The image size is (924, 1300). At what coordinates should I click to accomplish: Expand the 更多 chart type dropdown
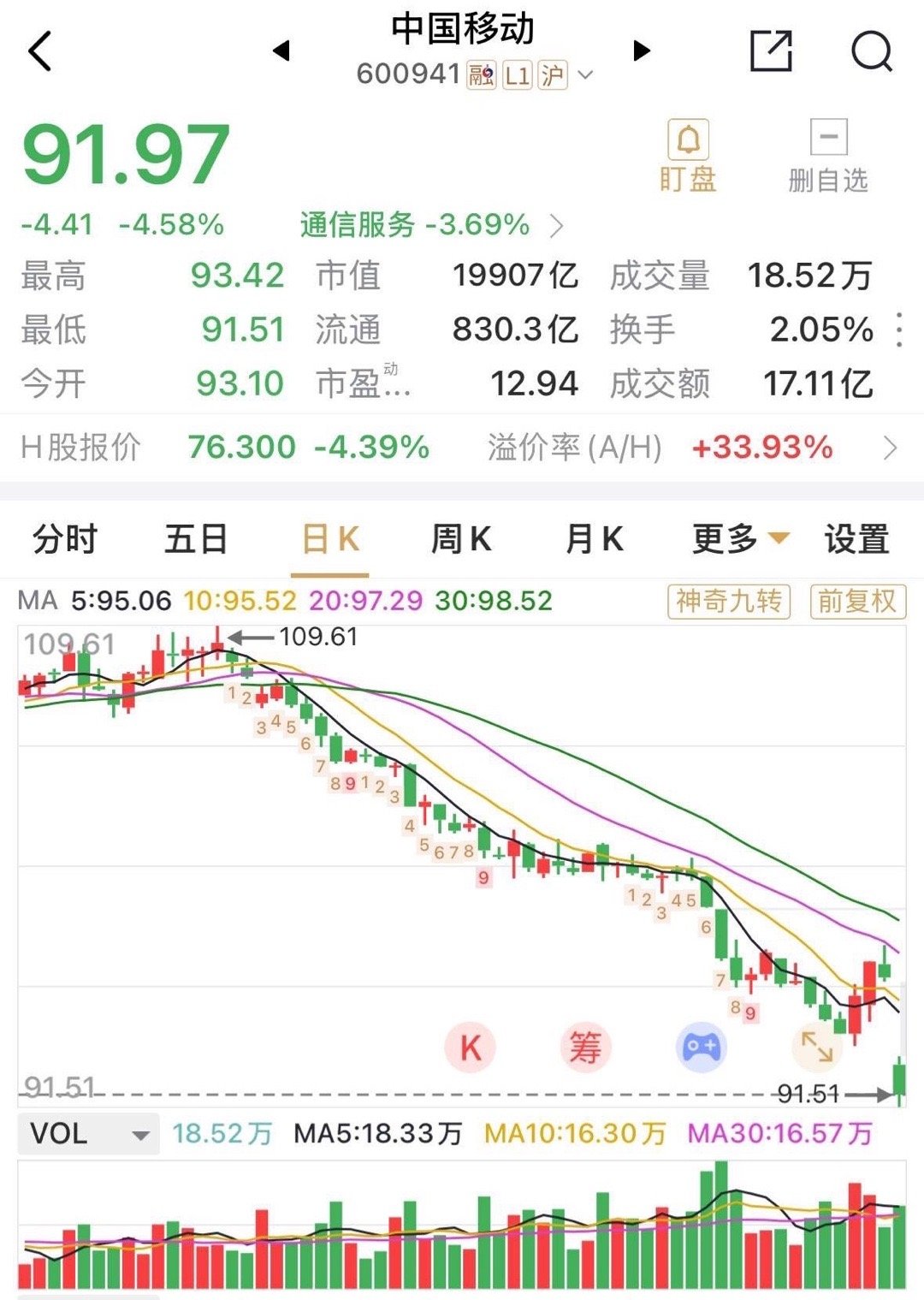point(736,539)
